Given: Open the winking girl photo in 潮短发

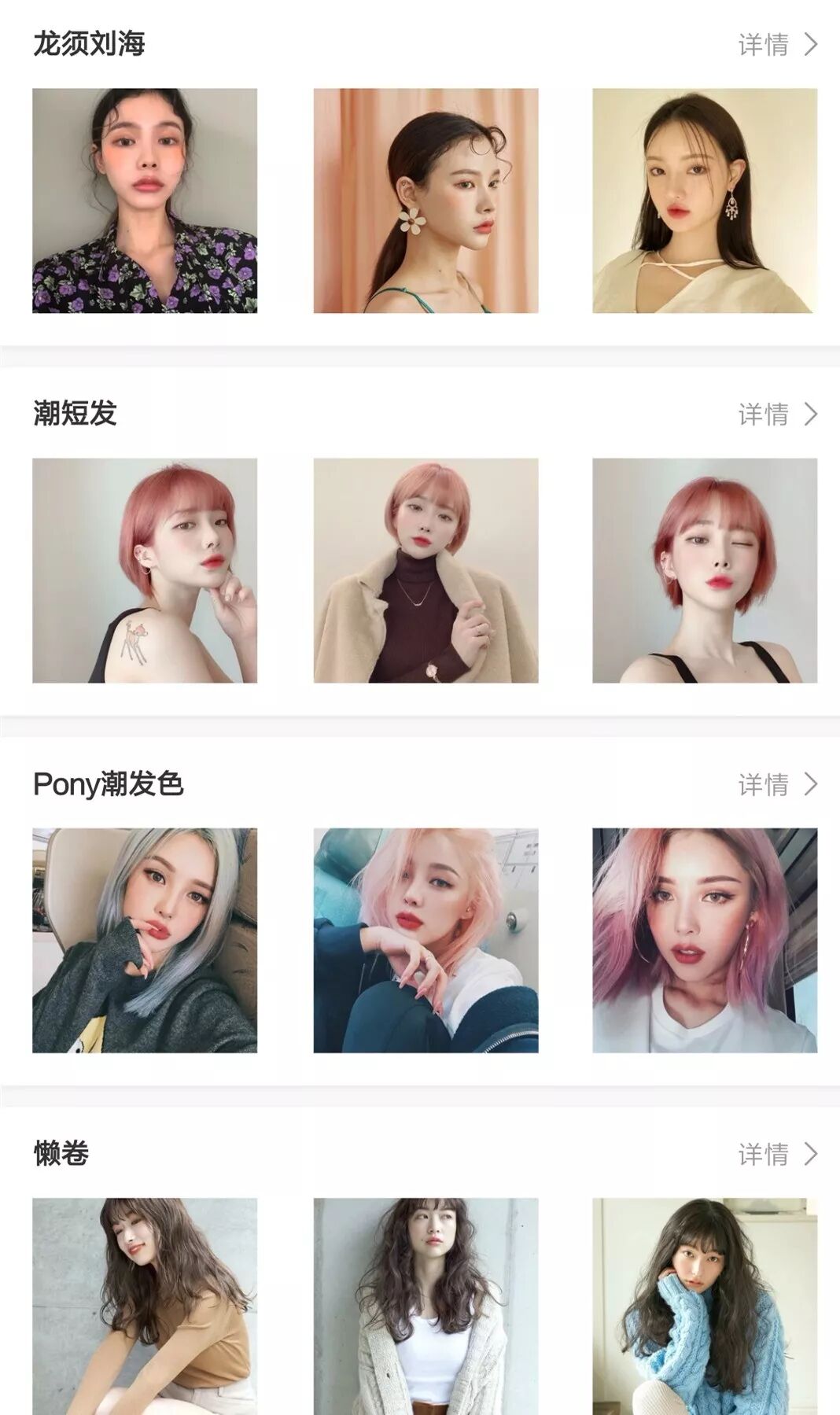Looking at the screenshot, I should tap(705, 570).
